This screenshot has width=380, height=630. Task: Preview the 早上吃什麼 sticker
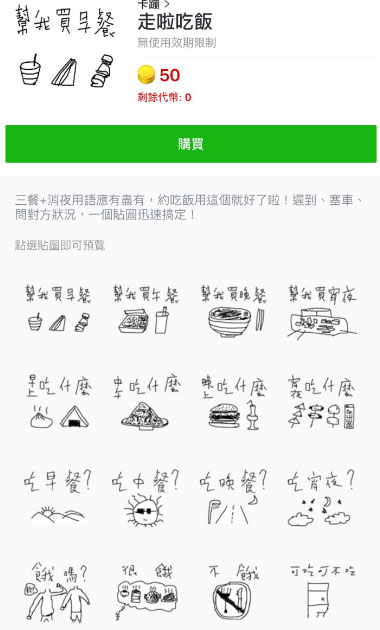(x=59, y=402)
